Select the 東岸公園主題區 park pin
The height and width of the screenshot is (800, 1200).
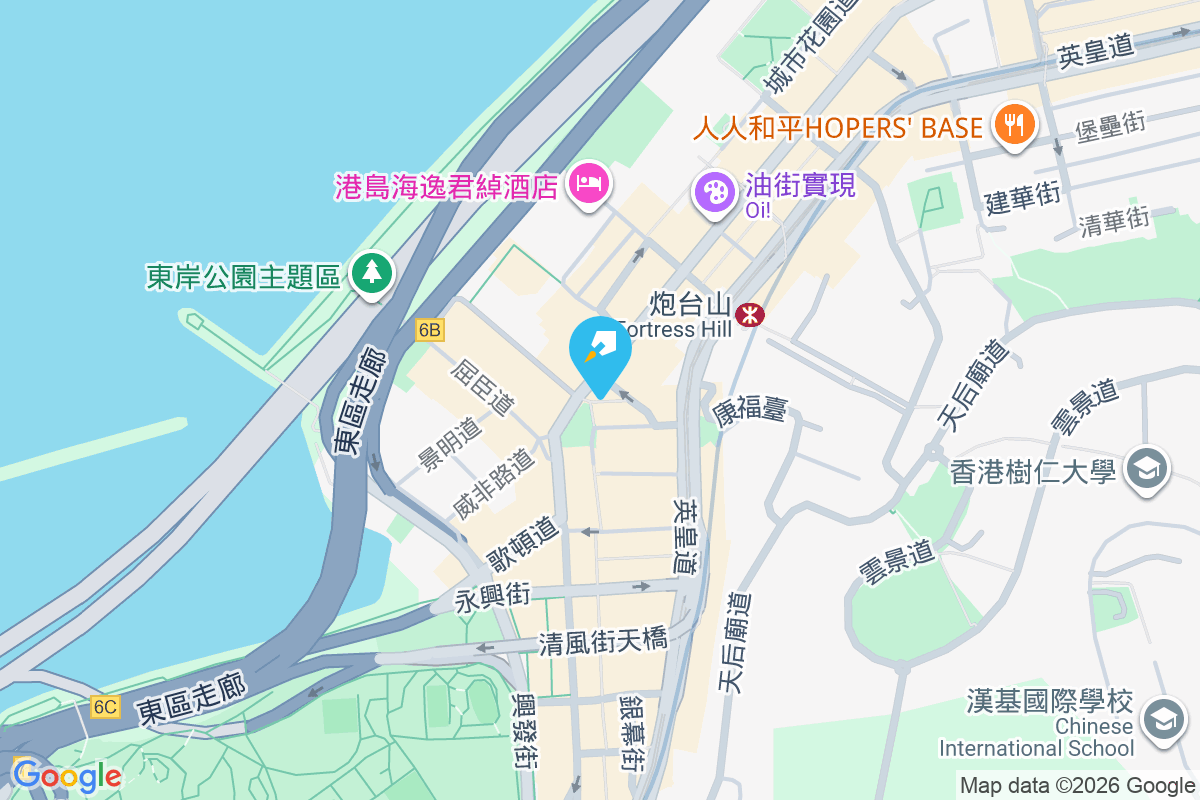tap(372, 272)
